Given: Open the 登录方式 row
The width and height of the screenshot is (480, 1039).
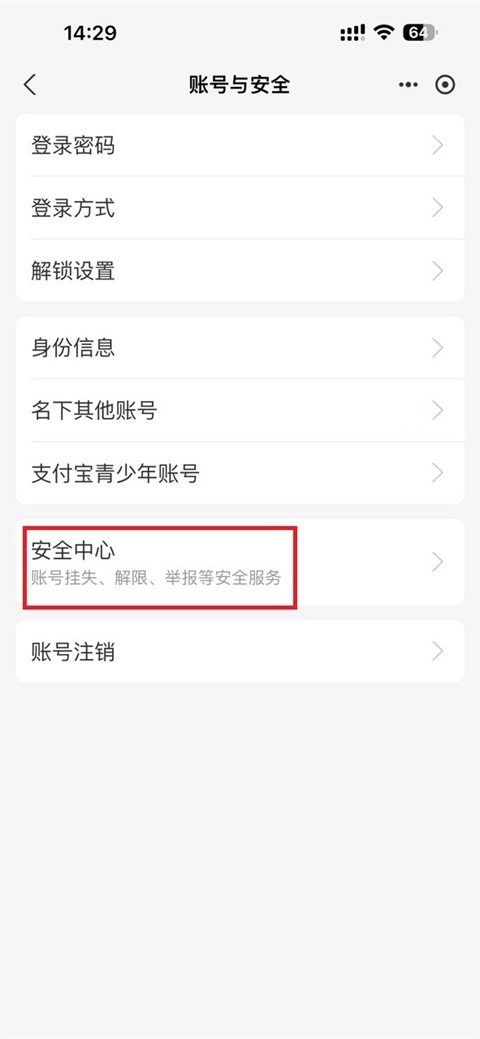Looking at the screenshot, I should [x=240, y=208].
